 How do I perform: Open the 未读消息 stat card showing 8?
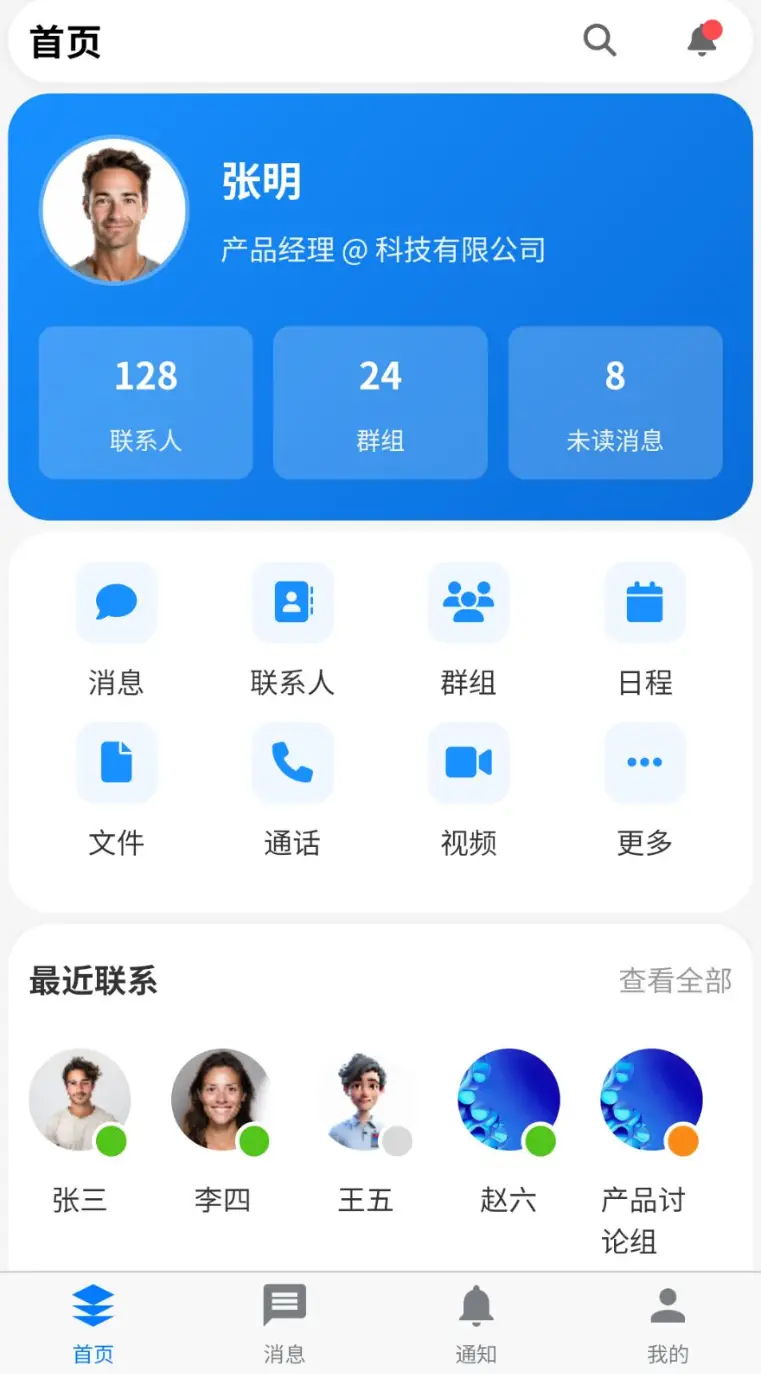click(615, 403)
